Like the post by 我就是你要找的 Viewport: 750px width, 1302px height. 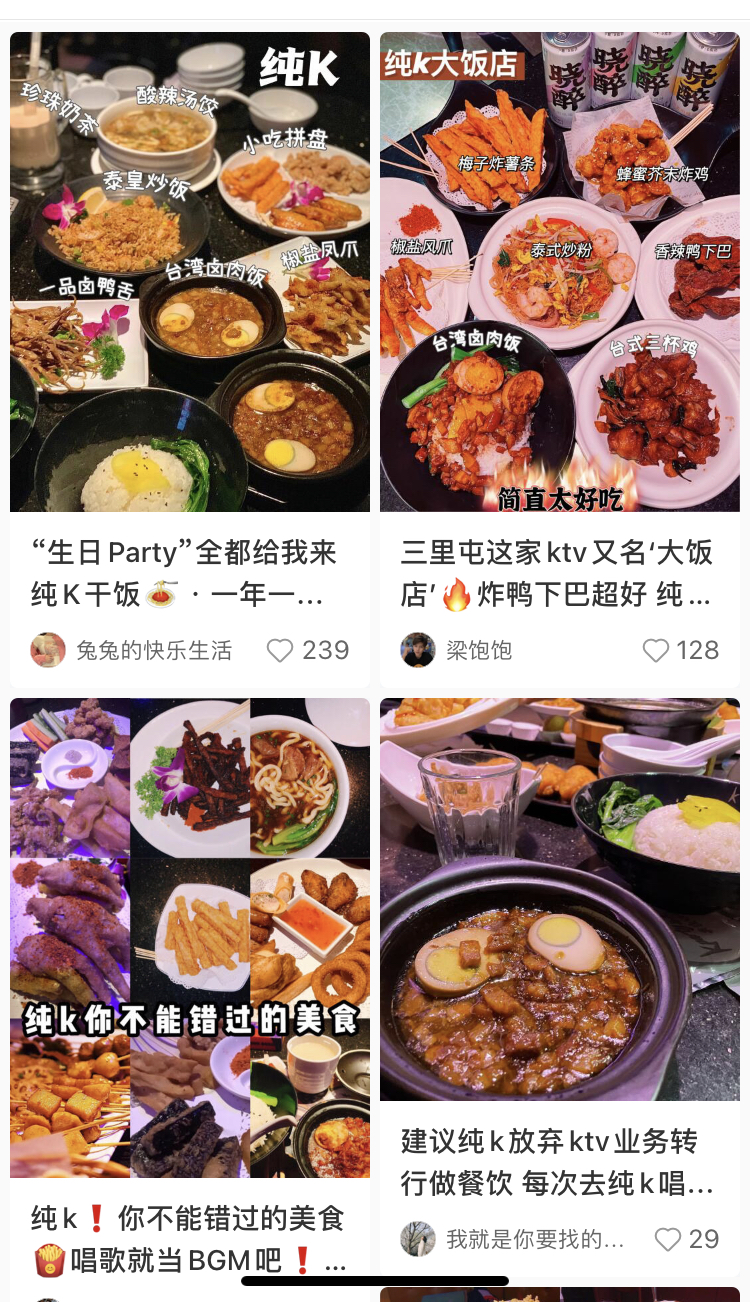(668, 1240)
